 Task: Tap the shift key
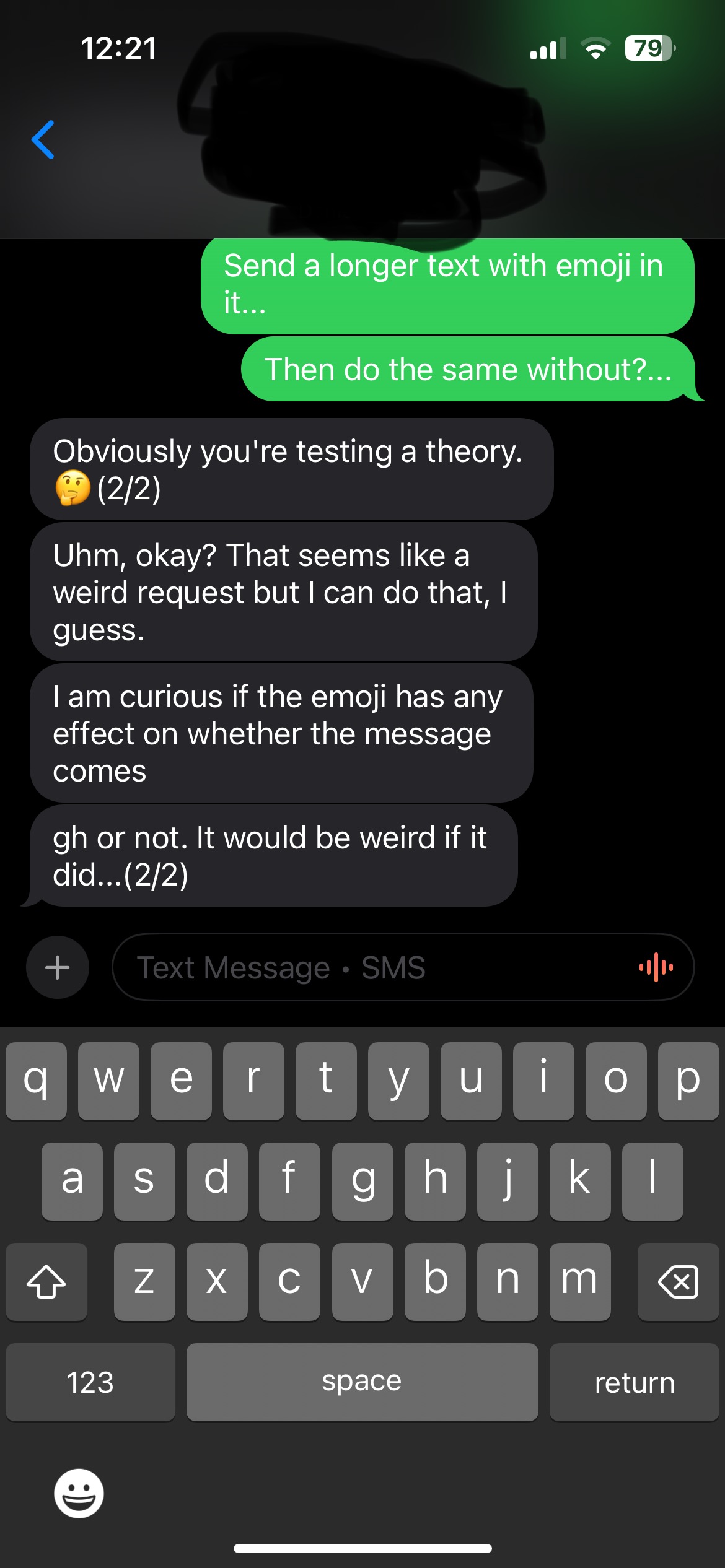point(46,1281)
